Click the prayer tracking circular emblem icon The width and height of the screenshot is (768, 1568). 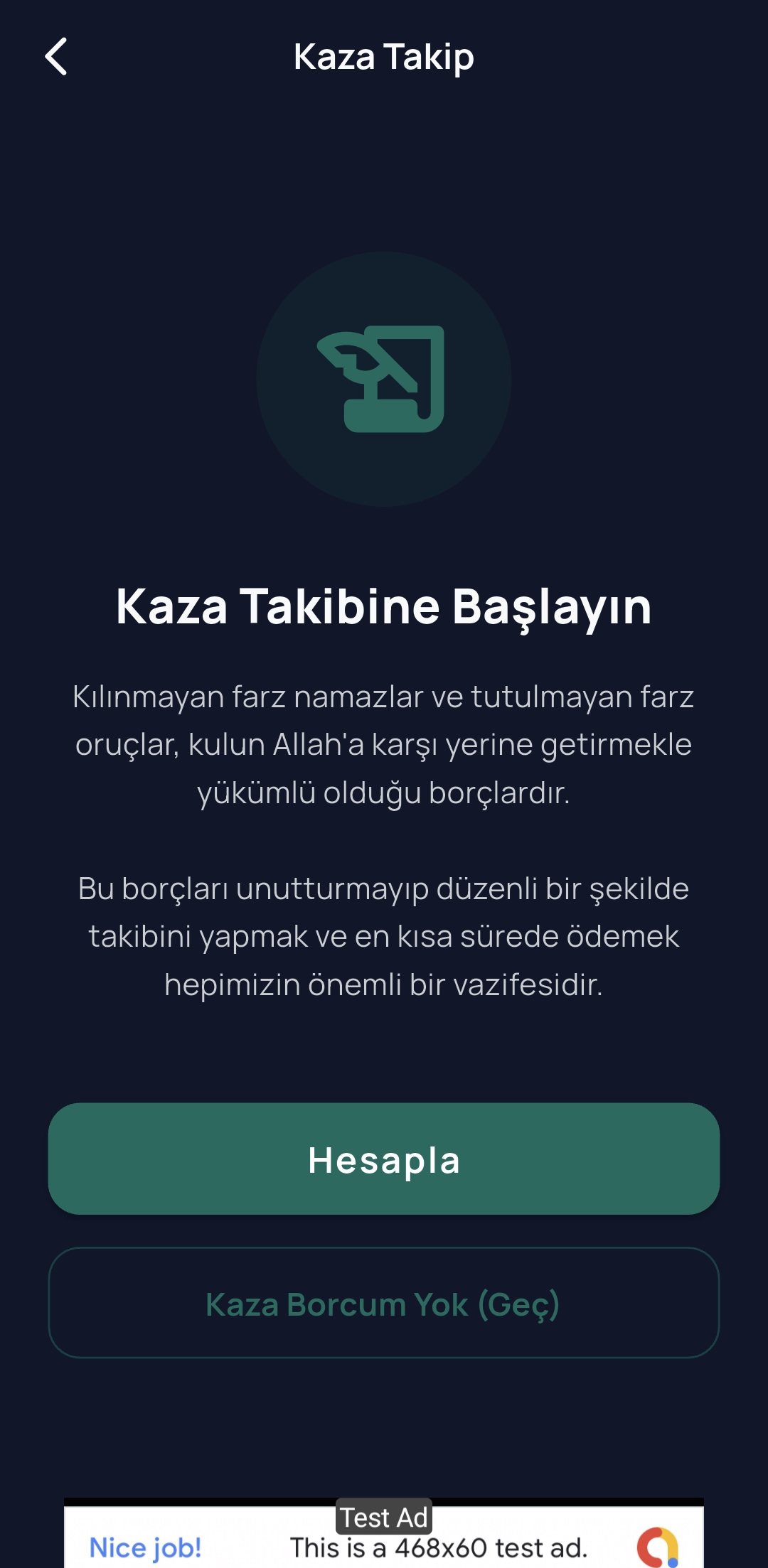point(384,379)
